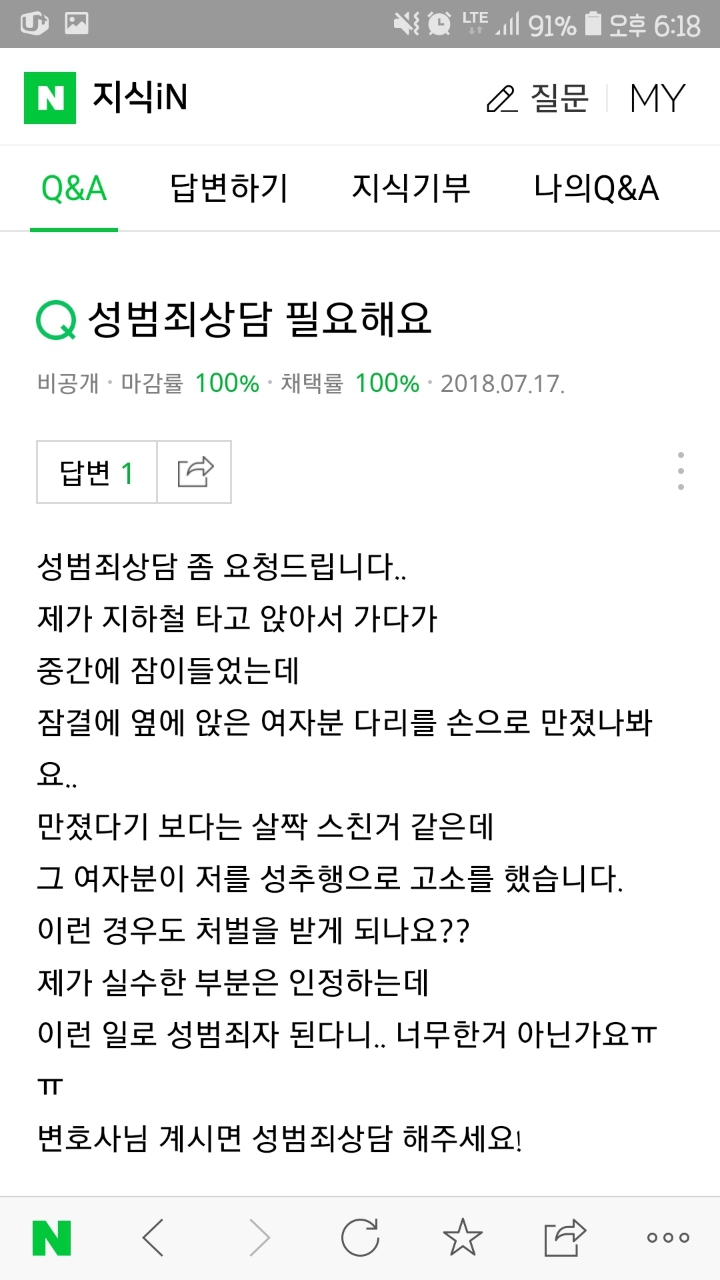The height and width of the screenshot is (1280, 720).
Task: Switch to the 지식기부 tab
Action: tap(411, 188)
